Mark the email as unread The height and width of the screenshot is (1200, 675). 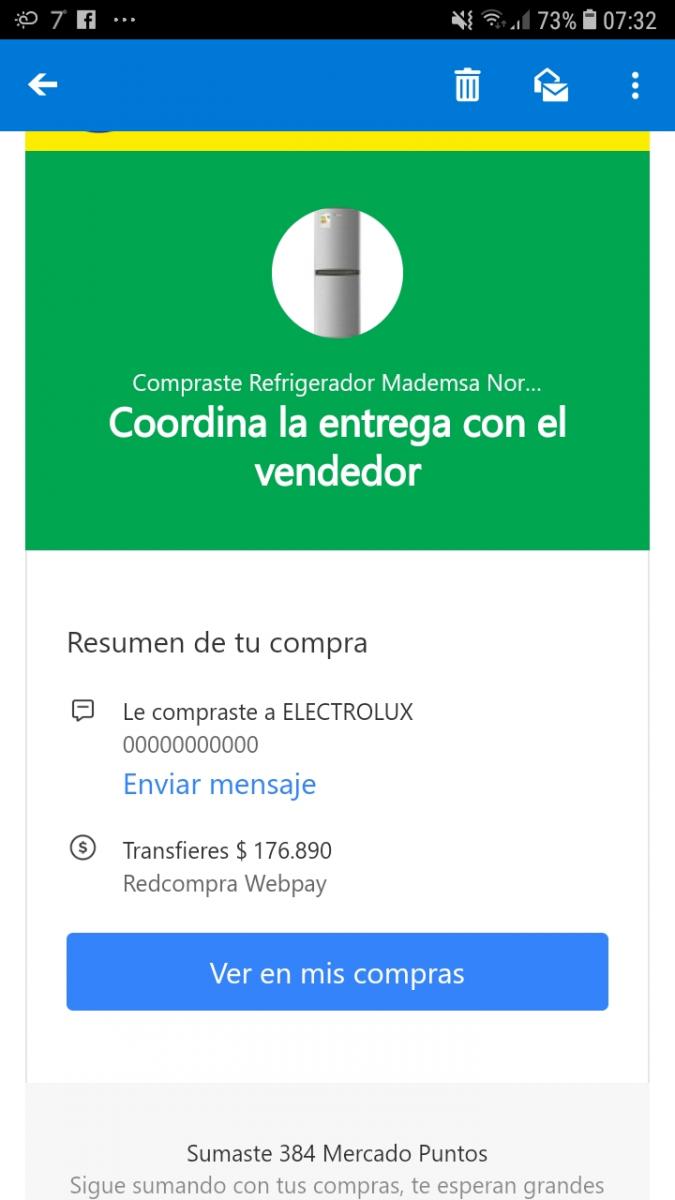coord(551,85)
